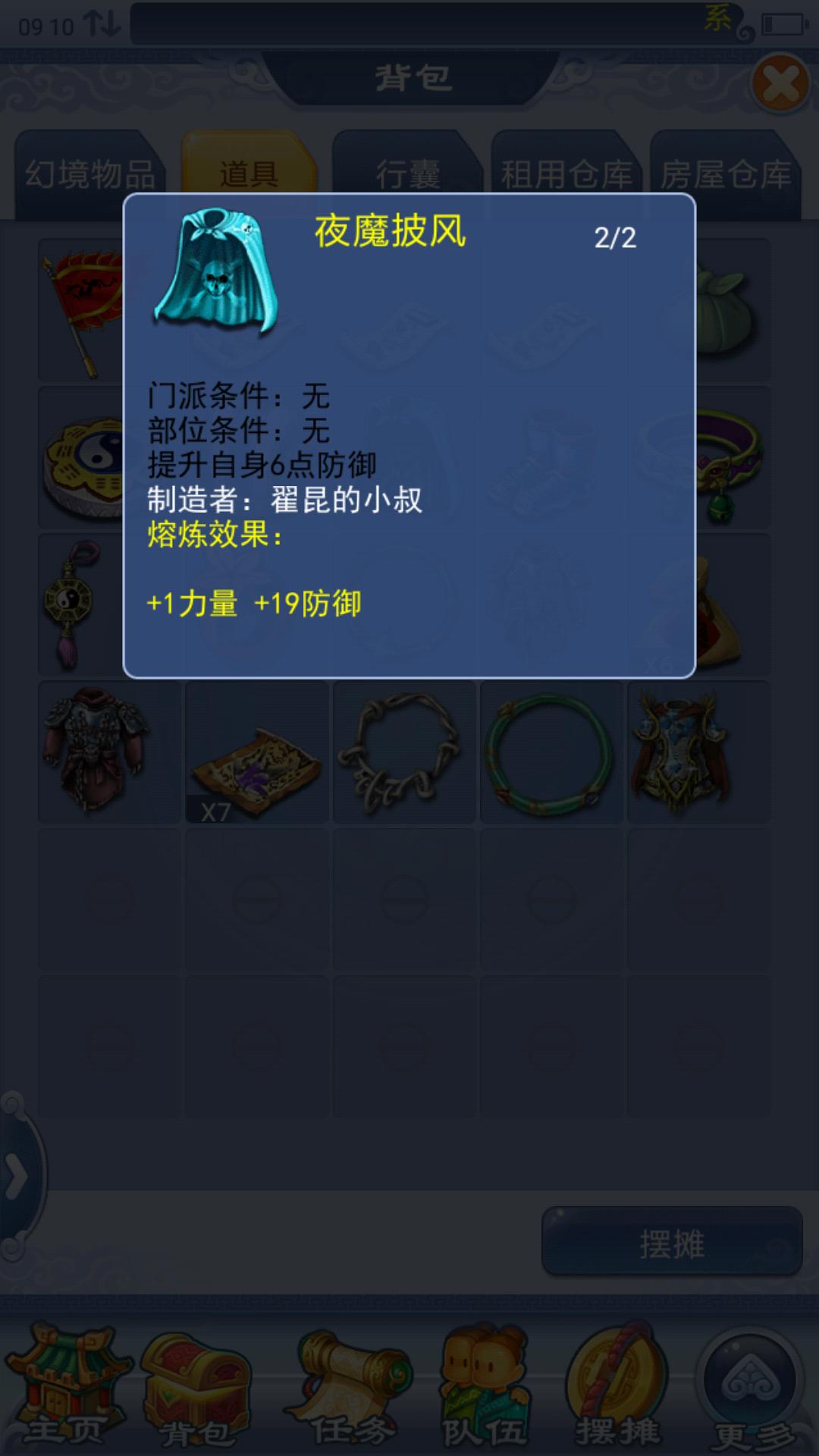The image size is (819, 1456).
Task: Open 摆摊 in the bottom navigation
Action: (x=617, y=1389)
